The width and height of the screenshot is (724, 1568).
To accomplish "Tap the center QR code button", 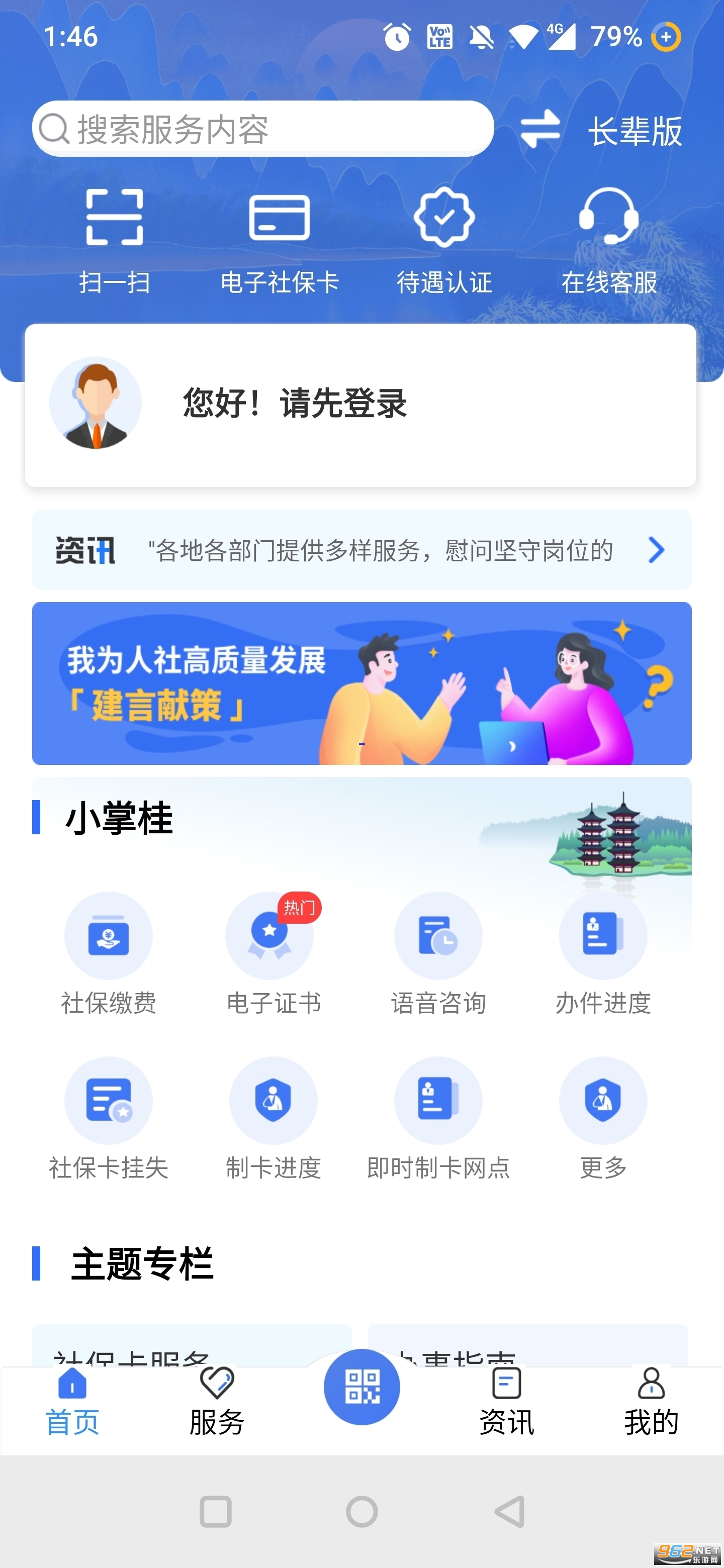I will point(361,1387).
